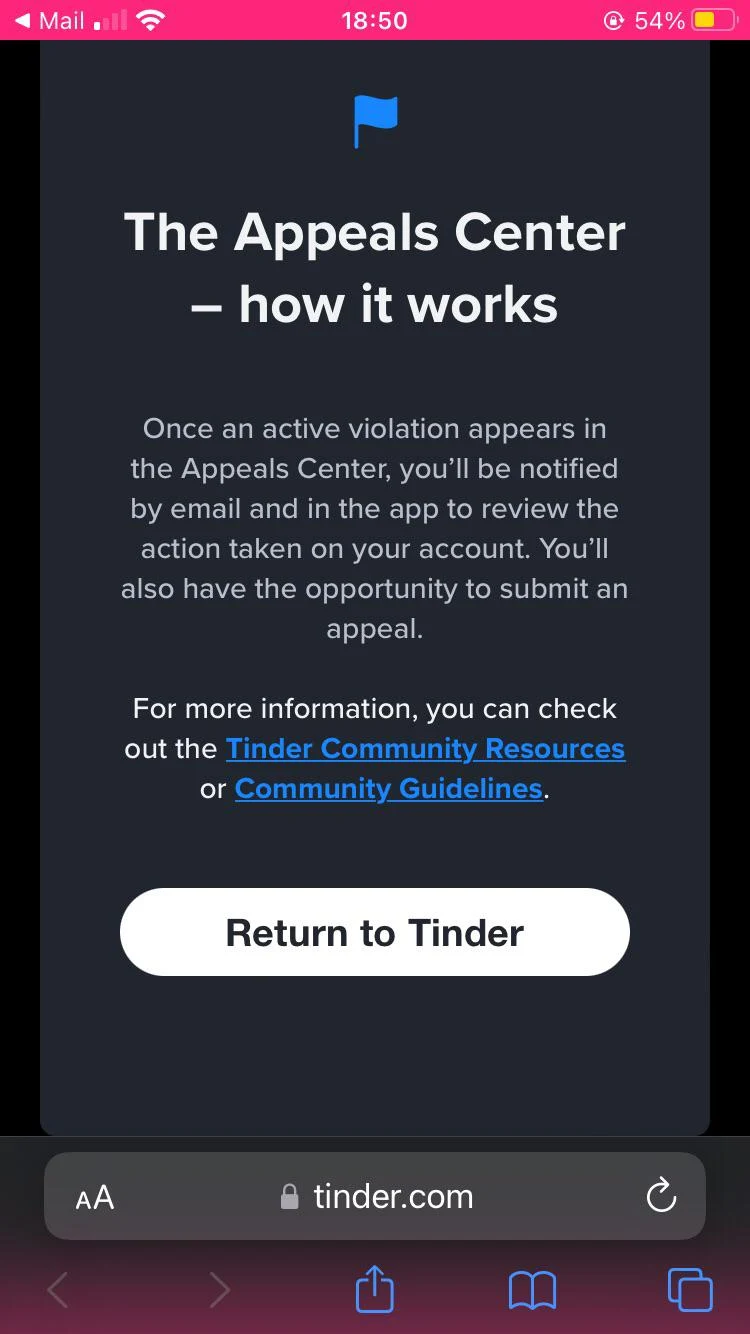Tap the padlock icon in the address bar
The width and height of the screenshot is (750, 1334).
[x=289, y=1196]
